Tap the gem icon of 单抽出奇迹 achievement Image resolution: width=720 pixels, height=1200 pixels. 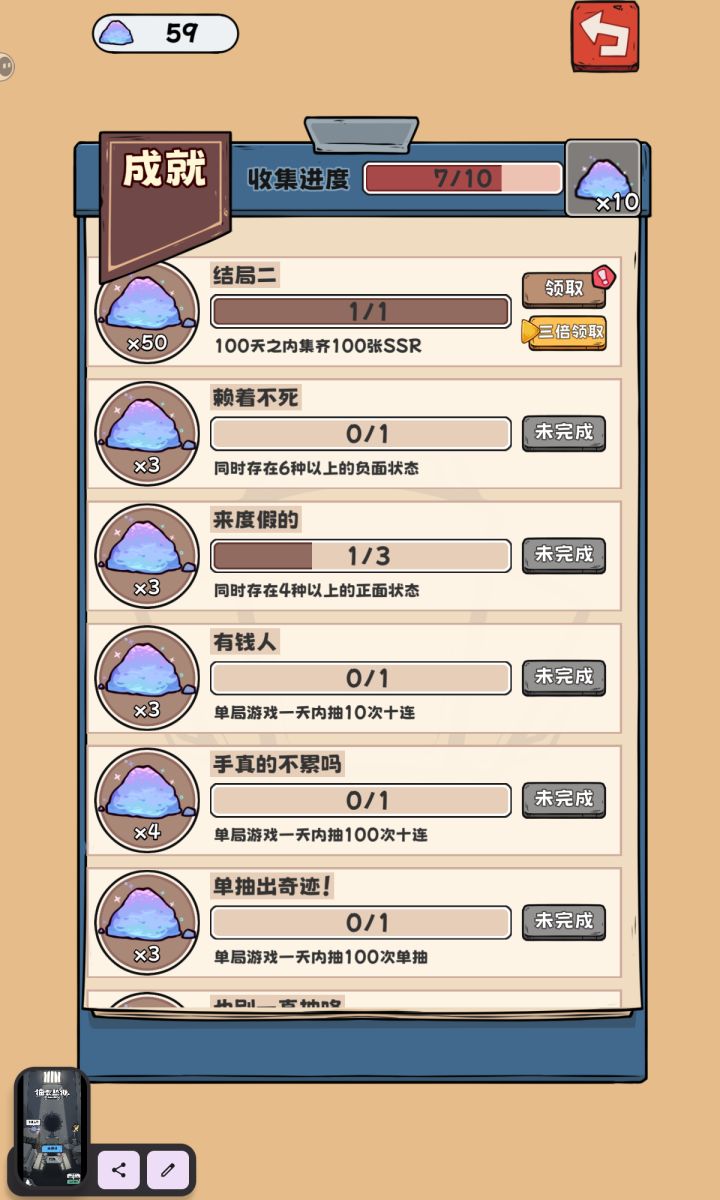[147, 922]
